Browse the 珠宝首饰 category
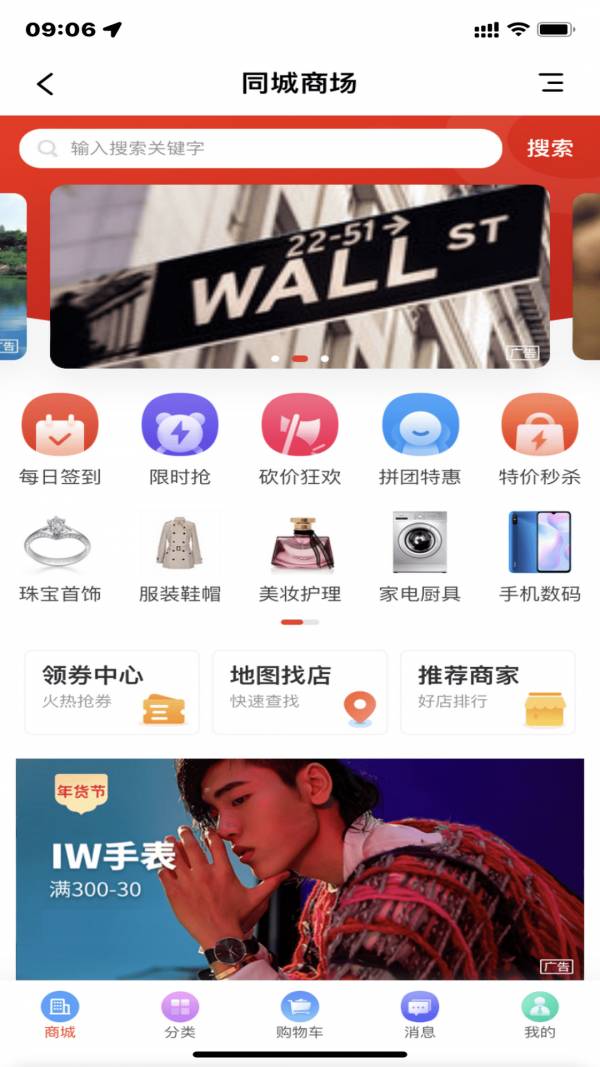The image size is (600, 1067). [60, 556]
